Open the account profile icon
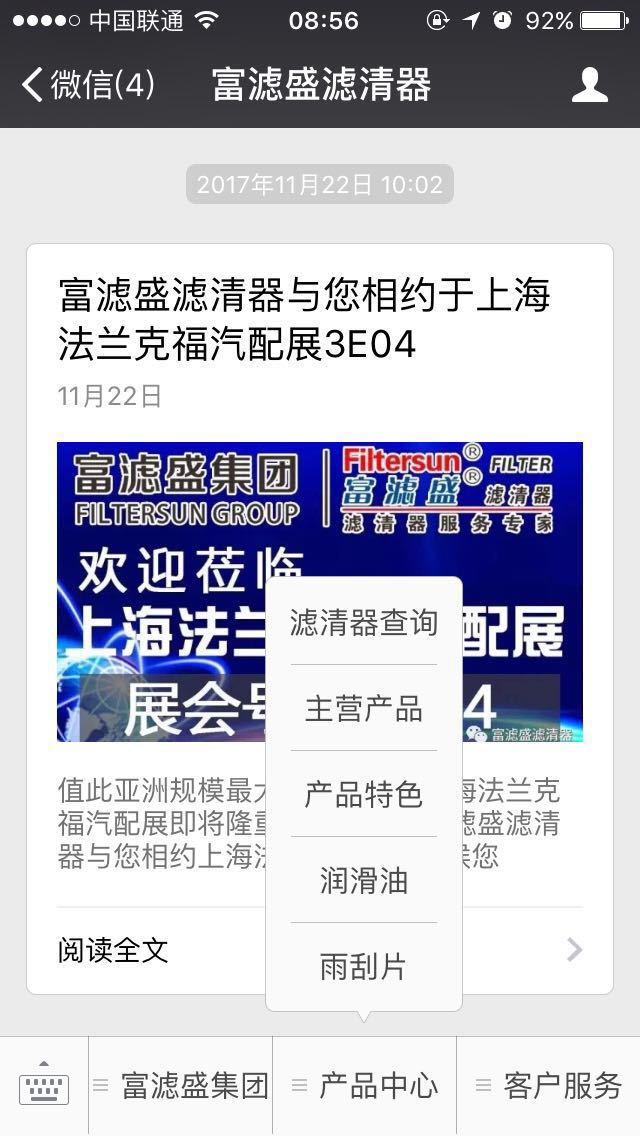 (589, 85)
